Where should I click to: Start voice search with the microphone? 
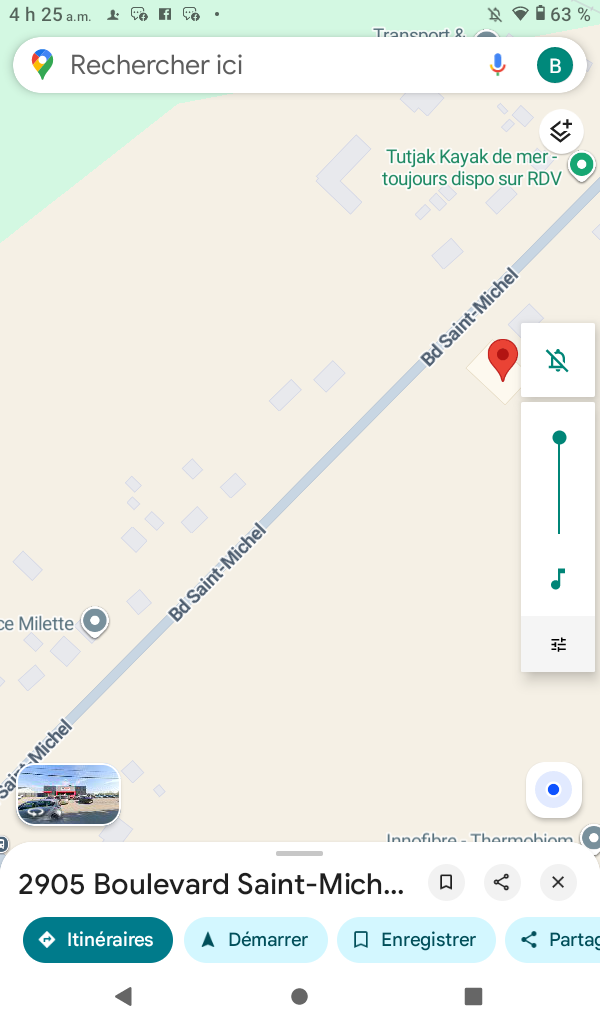click(497, 66)
